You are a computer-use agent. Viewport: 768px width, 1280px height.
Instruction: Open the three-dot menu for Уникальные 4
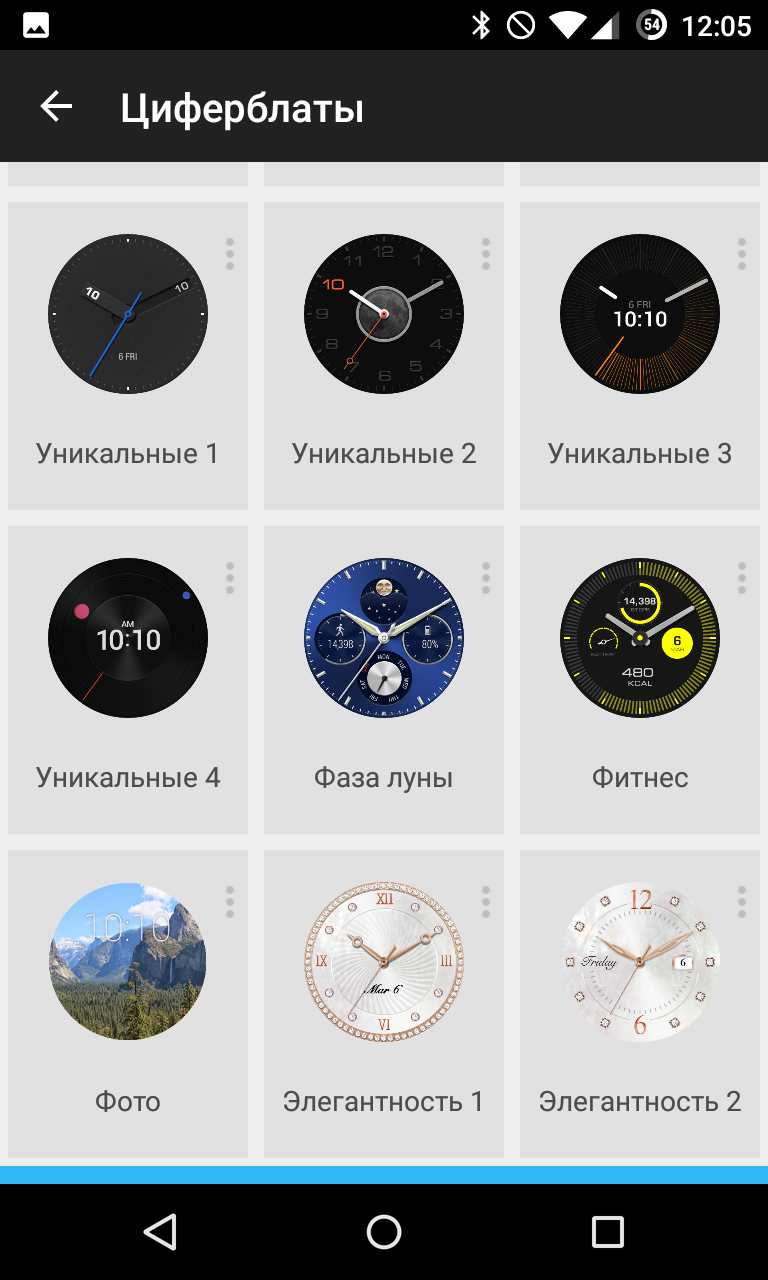coord(230,578)
